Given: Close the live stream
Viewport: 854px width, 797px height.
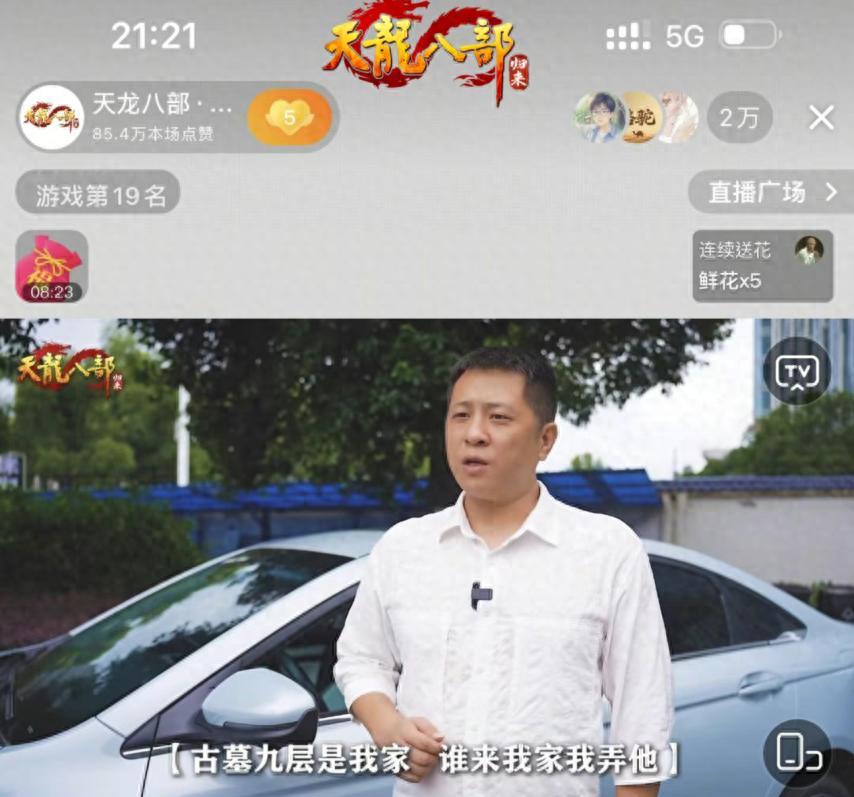Looking at the screenshot, I should tap(821, 118).
